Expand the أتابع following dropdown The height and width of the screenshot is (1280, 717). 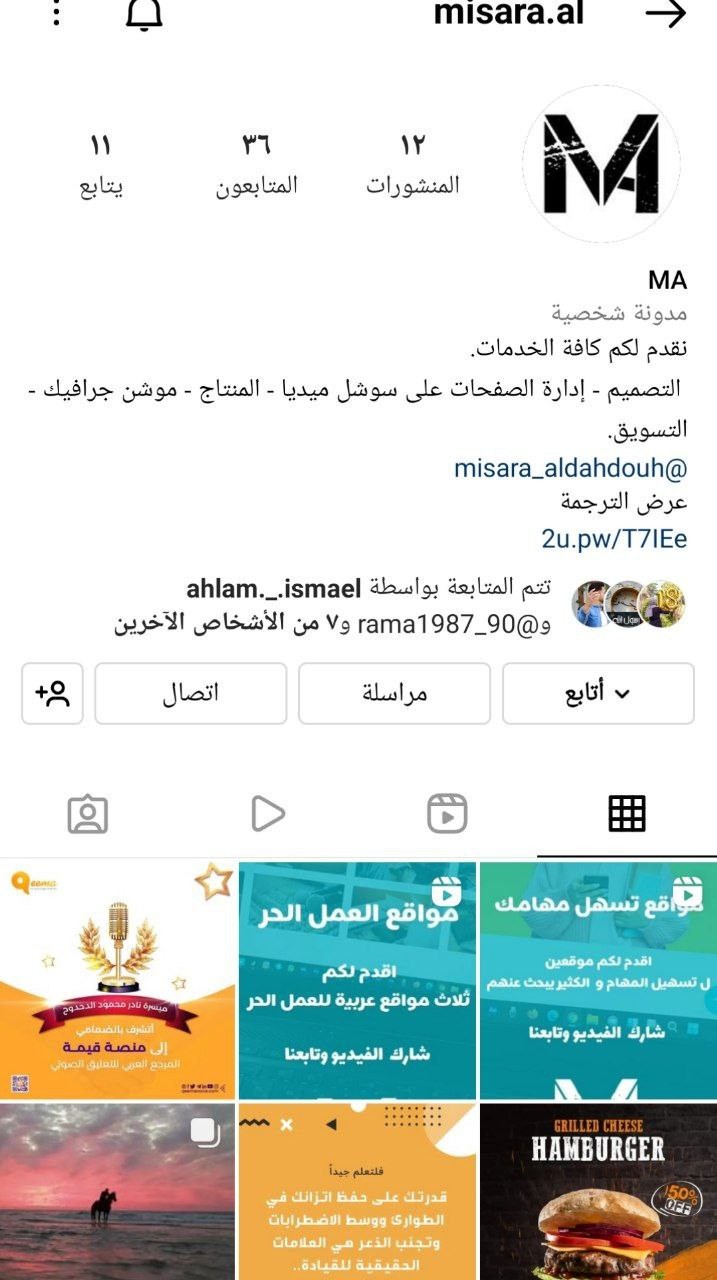point(598,694)
